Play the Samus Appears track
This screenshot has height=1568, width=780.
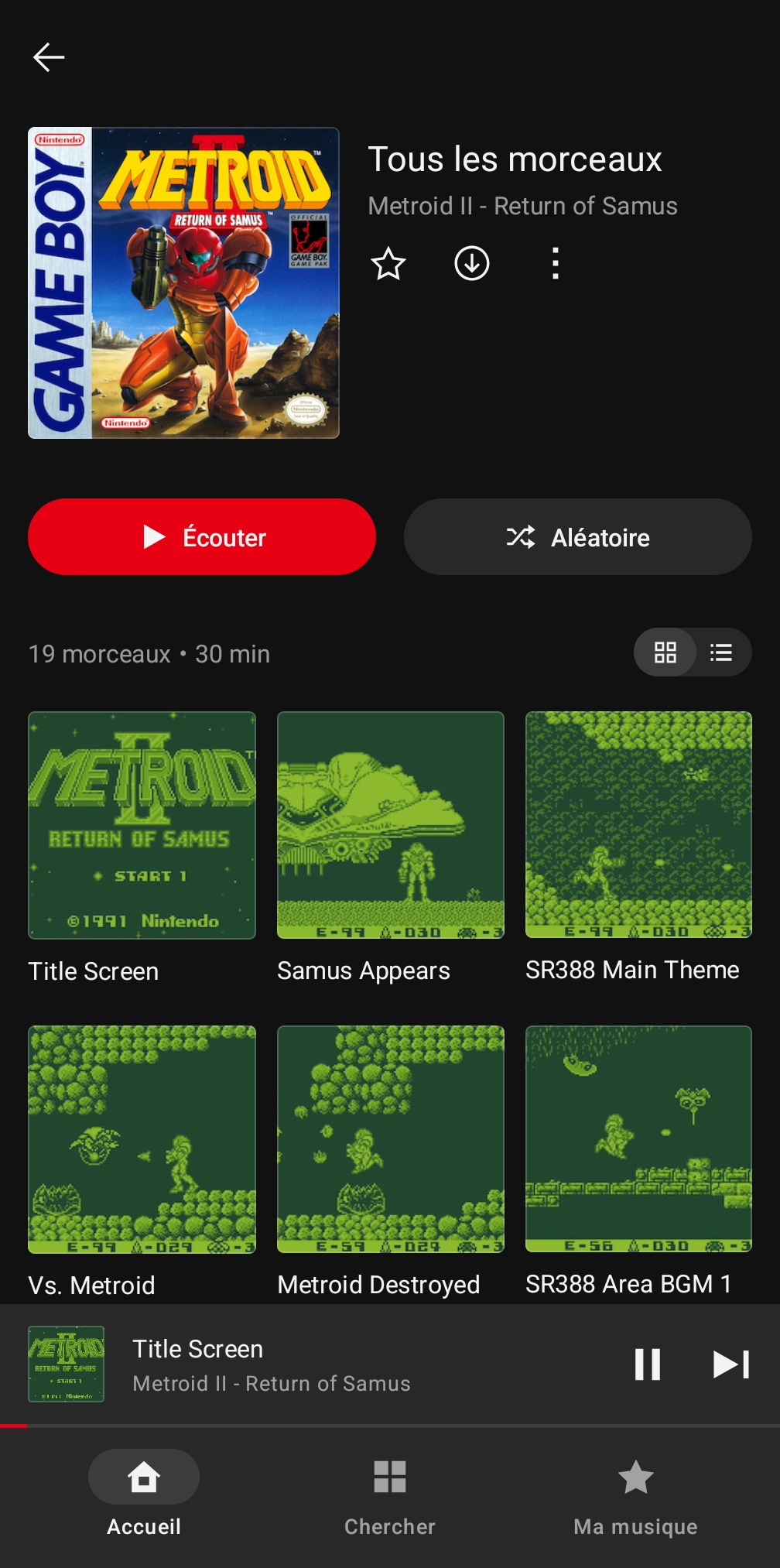[x=390, y=825]
